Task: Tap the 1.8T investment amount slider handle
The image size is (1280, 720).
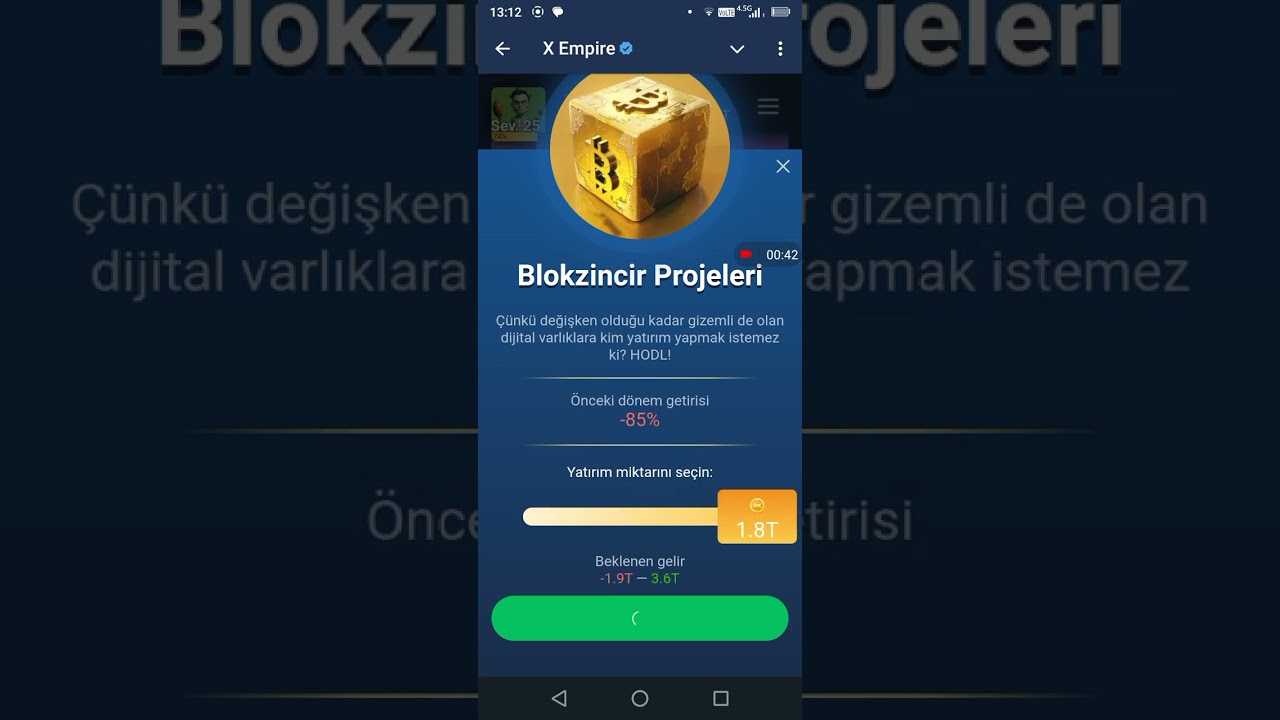Action: (757, 517)
